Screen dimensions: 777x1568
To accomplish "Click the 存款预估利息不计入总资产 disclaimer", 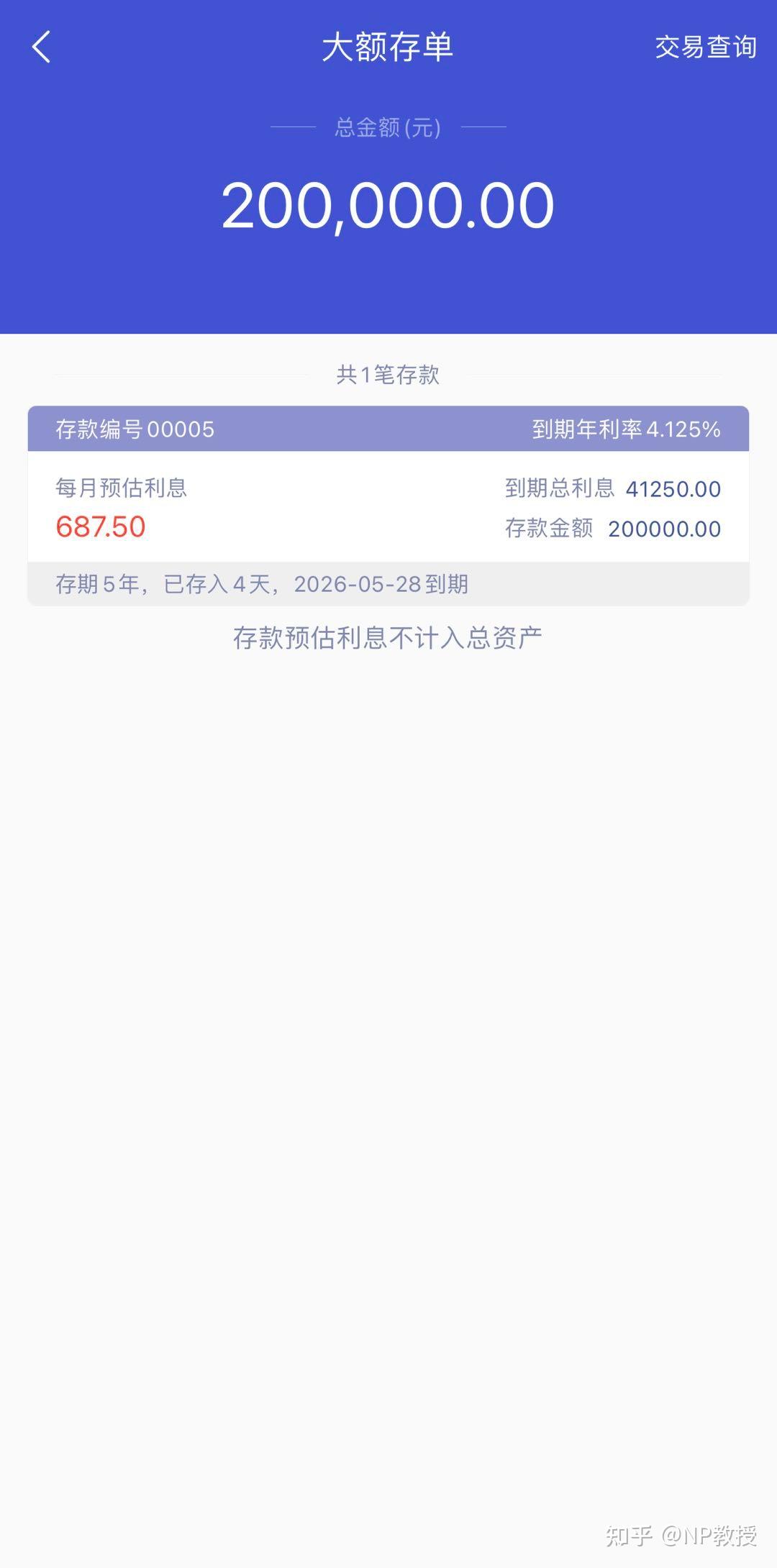I will click(388, 636).
